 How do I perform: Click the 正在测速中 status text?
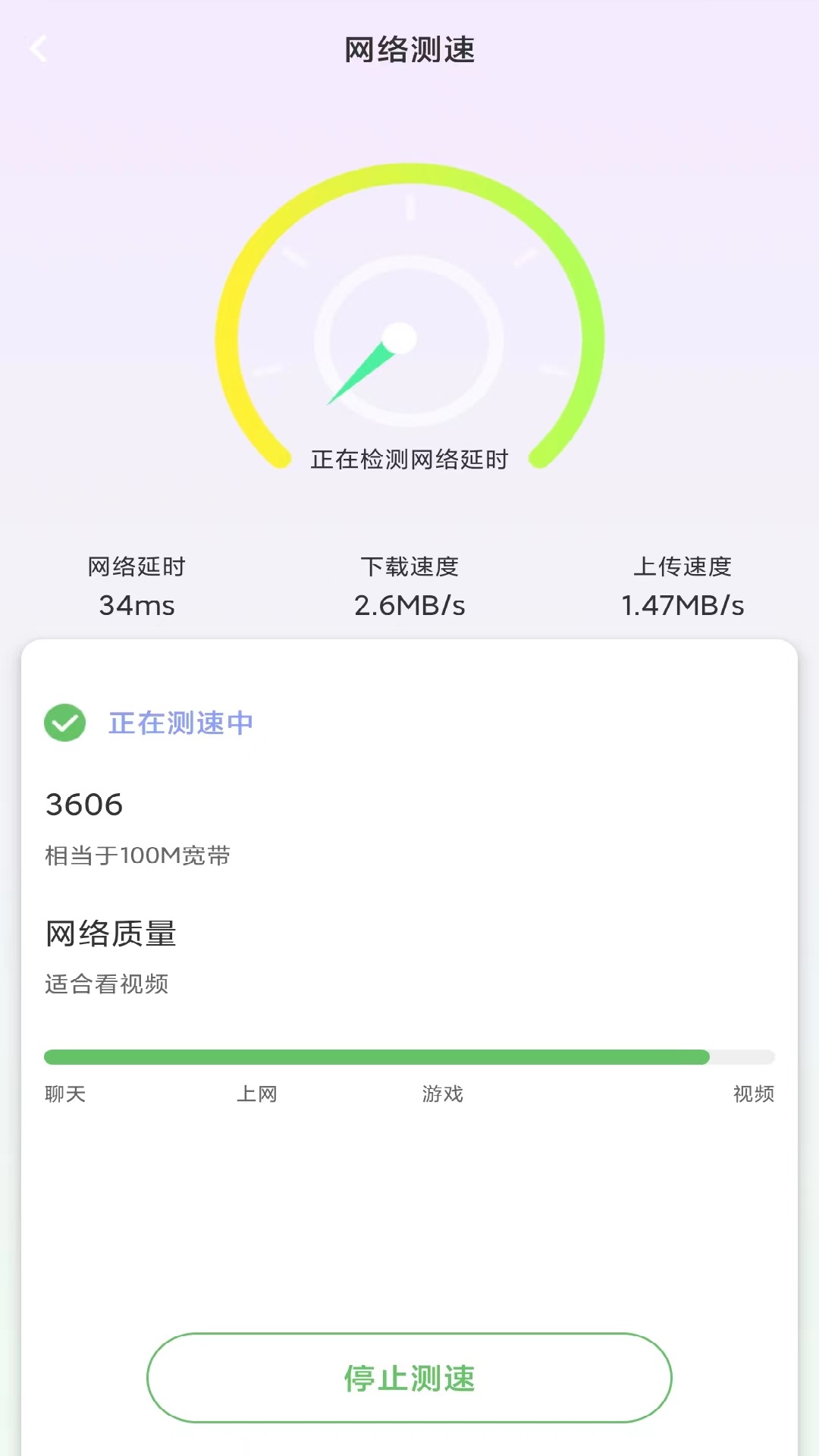tap(180, 723)
